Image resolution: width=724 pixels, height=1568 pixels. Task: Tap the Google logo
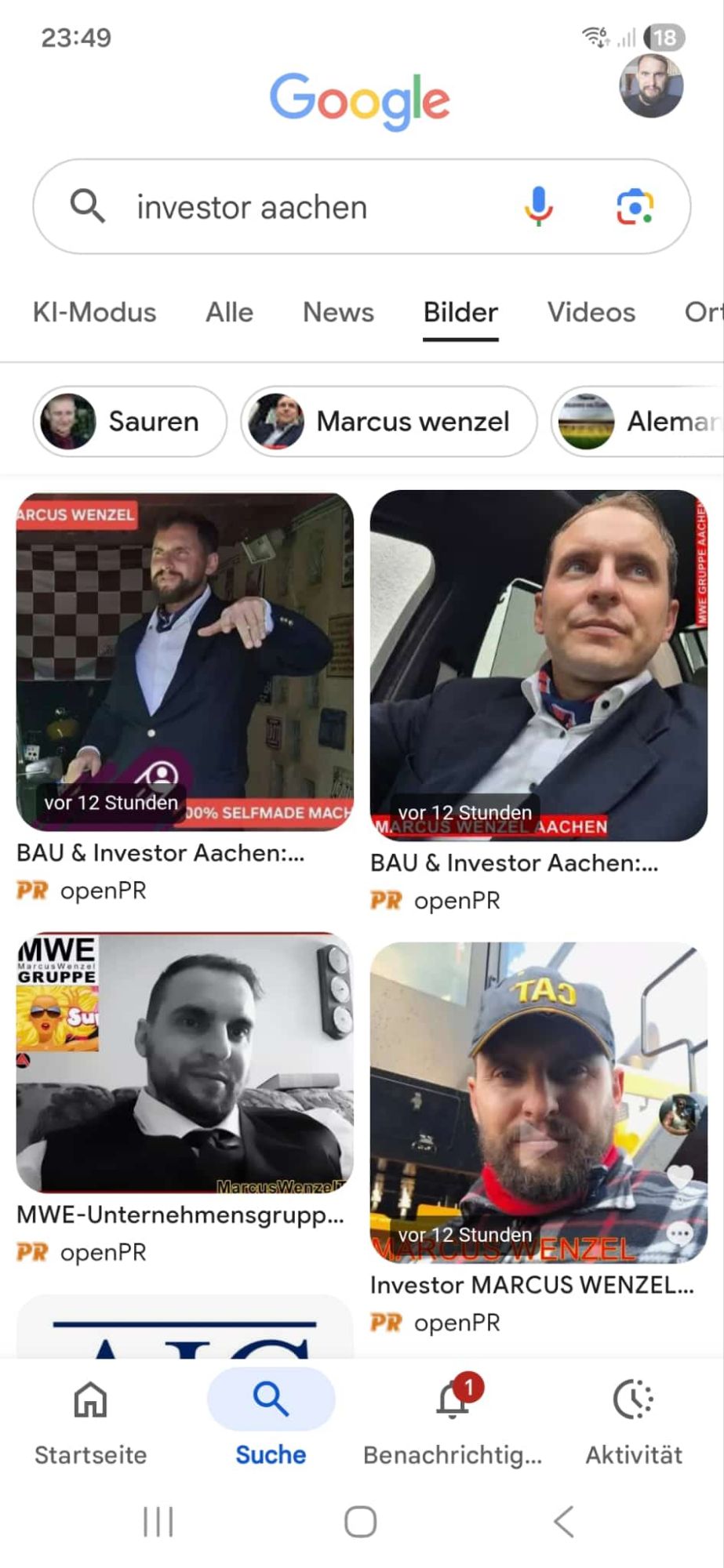pos(359,100)
